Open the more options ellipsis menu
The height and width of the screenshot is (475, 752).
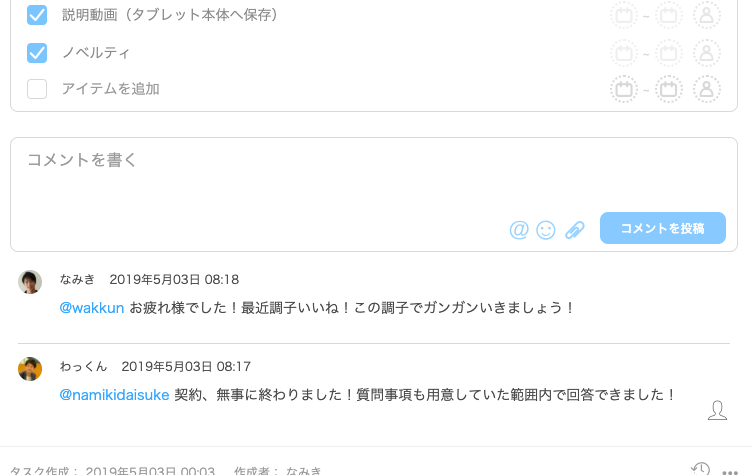click(729, 470)
